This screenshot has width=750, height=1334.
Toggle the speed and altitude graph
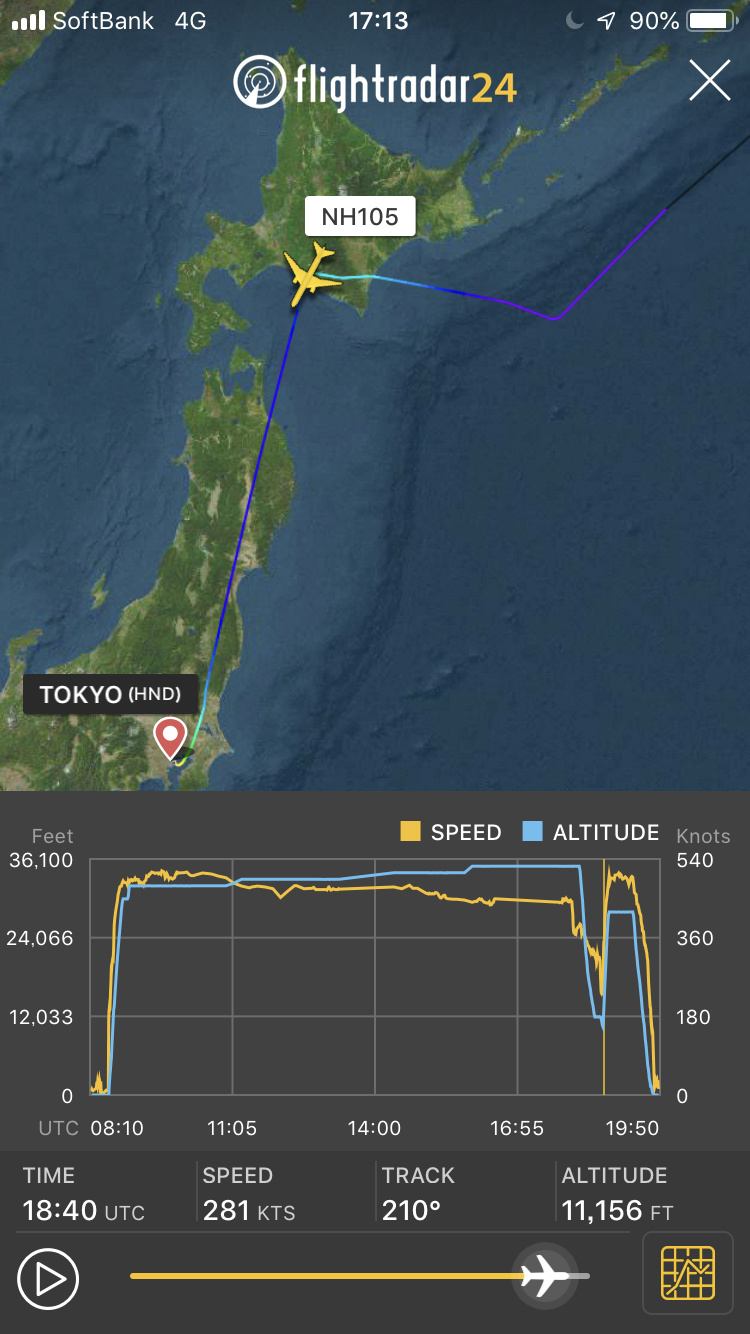[688, 1273]
